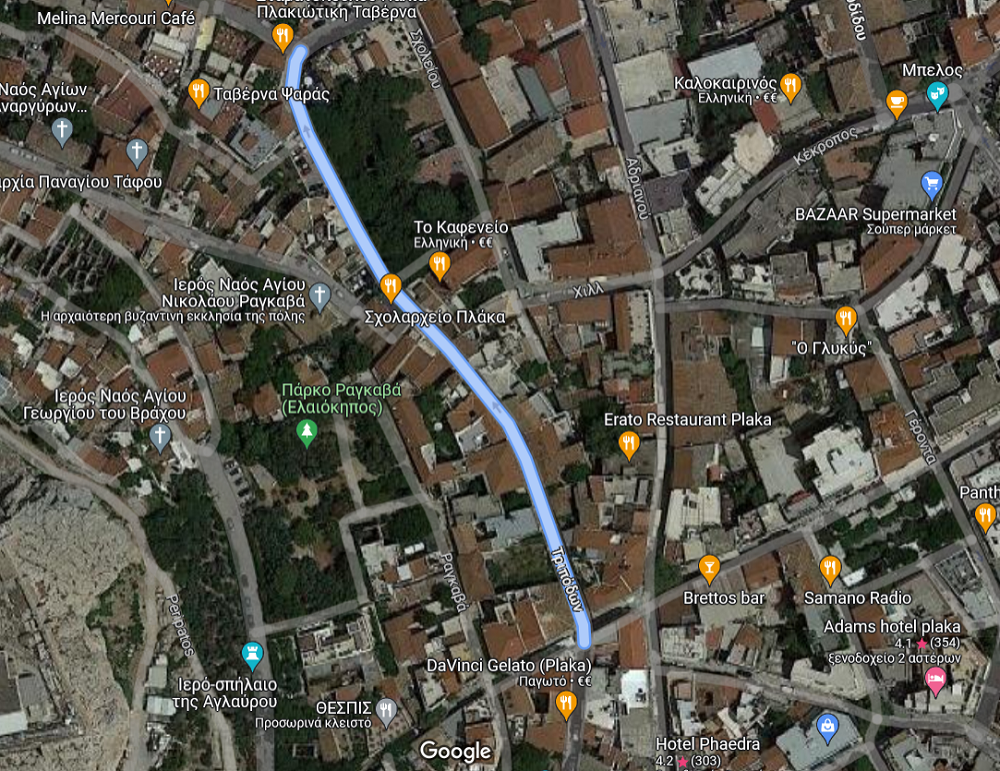Select the DaVinci Gelato (Plaka) pin

566,705
